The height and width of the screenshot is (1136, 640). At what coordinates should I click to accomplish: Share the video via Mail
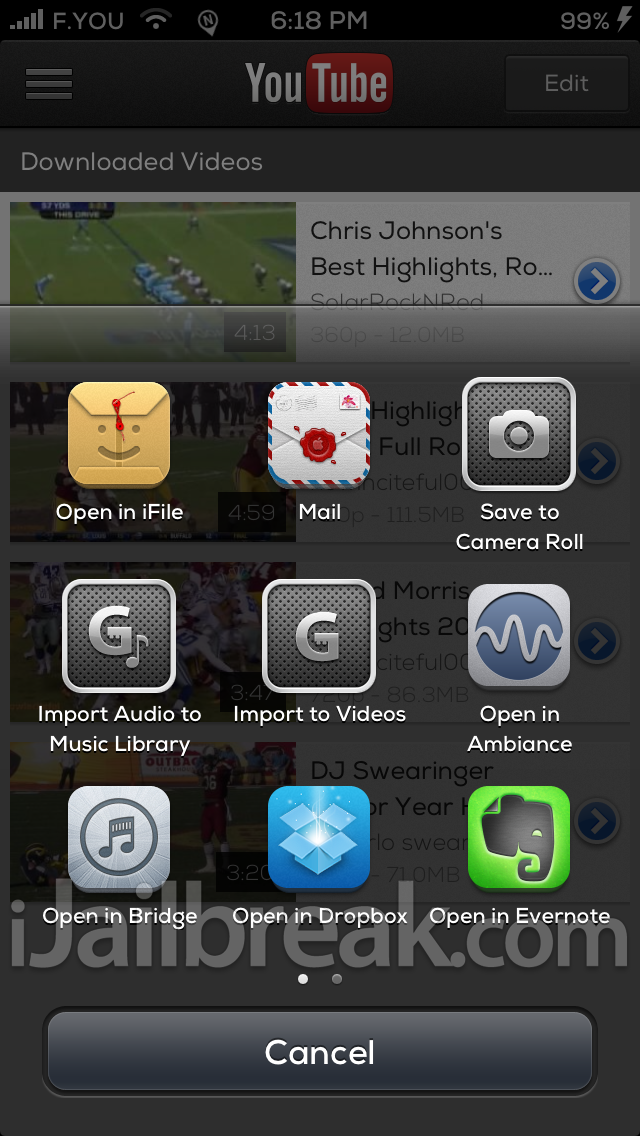click(x=319, y=435)
